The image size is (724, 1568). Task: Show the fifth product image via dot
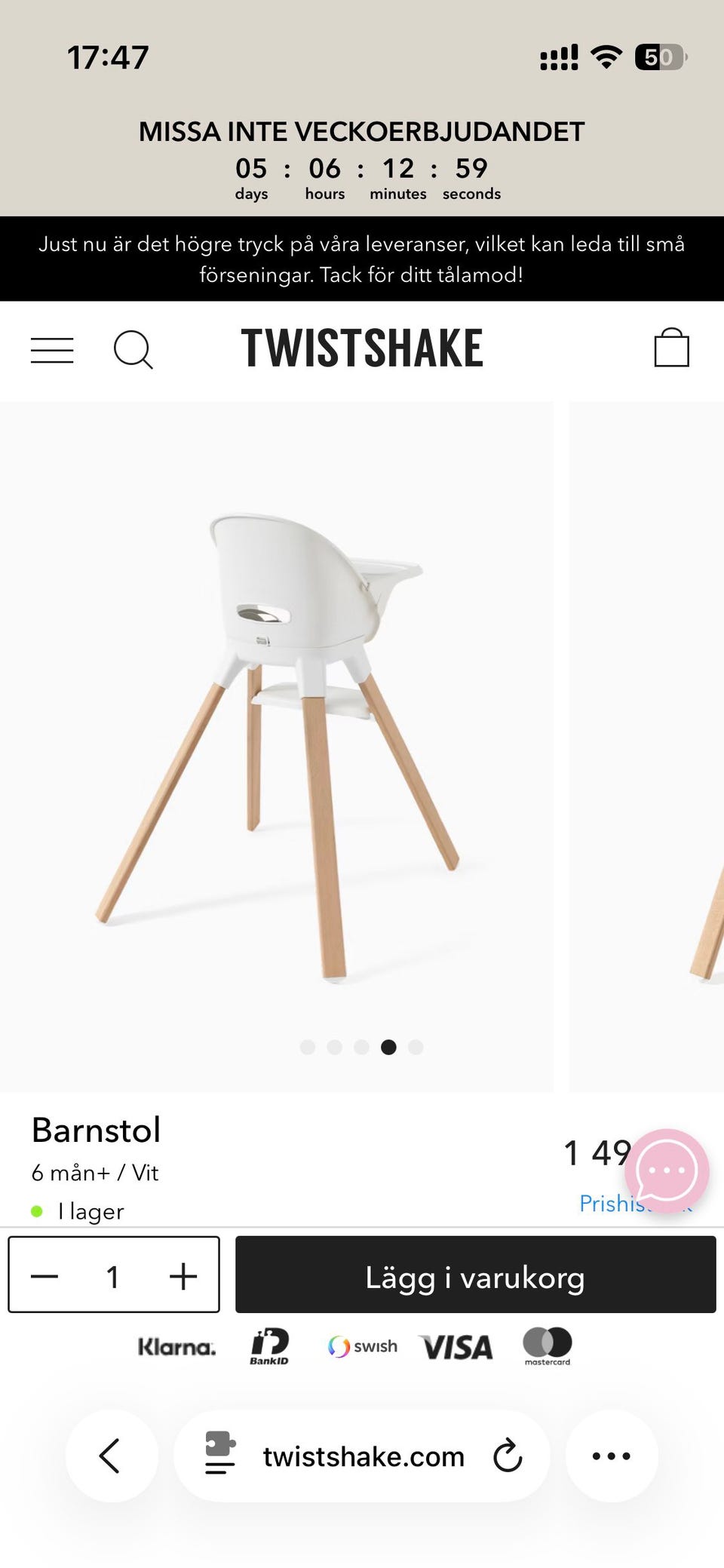pos(416,1047)
